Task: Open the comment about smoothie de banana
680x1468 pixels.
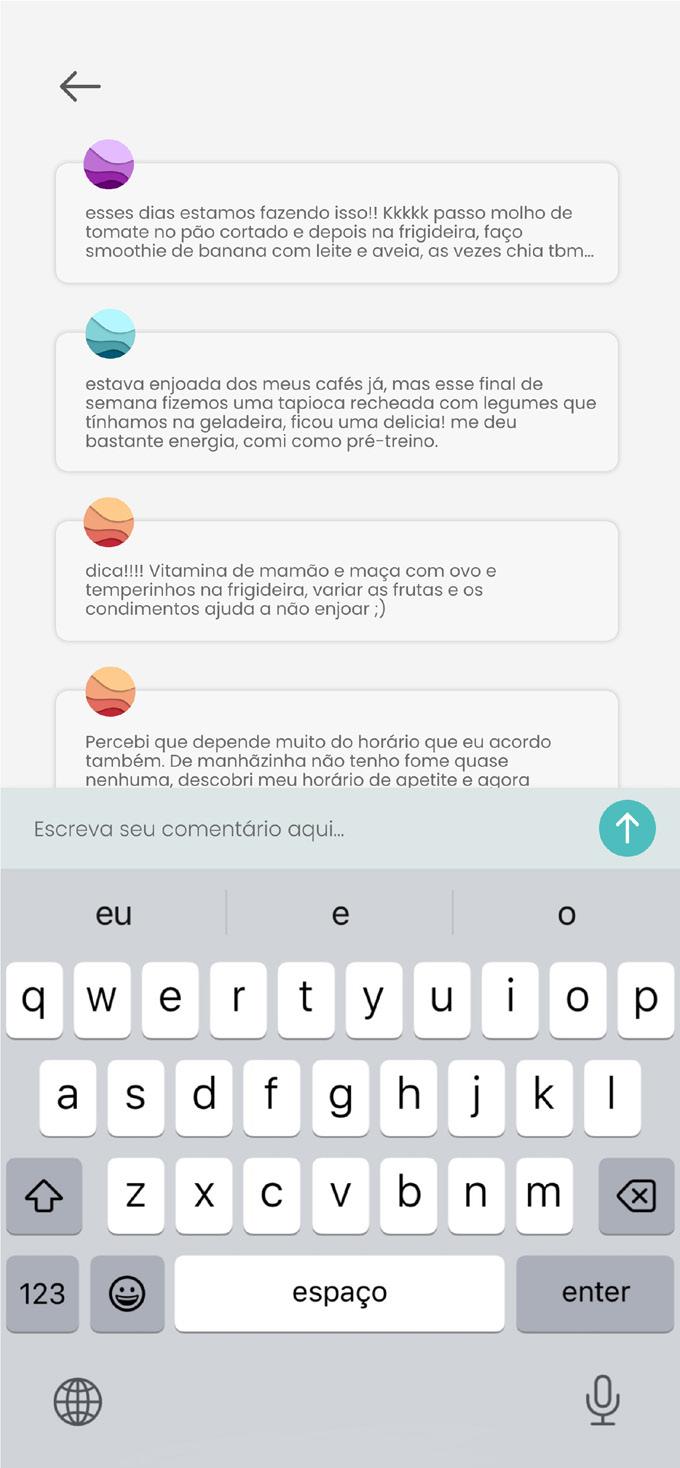Action: tap(337, 231)
